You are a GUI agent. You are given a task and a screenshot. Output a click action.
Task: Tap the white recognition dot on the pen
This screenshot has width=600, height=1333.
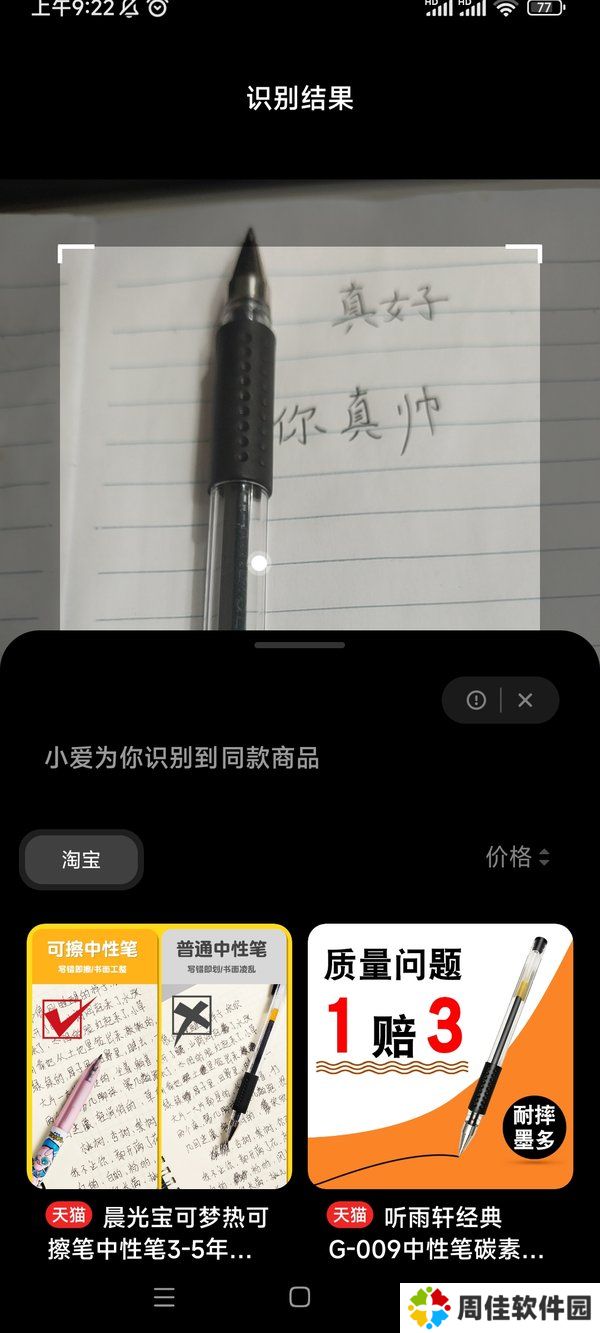(259, 564)
